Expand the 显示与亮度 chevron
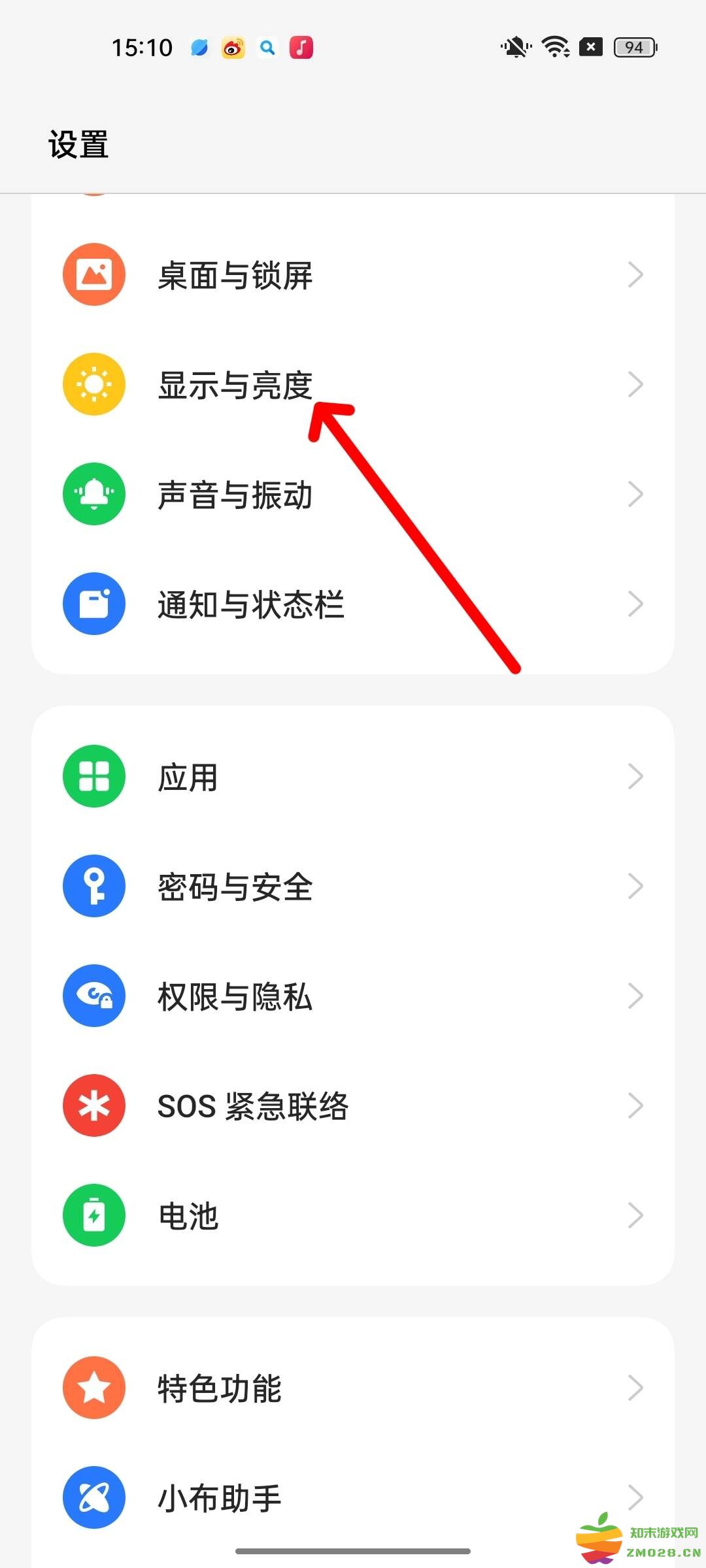Viewport: 706px width, 1568px height. [x=635, y=385]
